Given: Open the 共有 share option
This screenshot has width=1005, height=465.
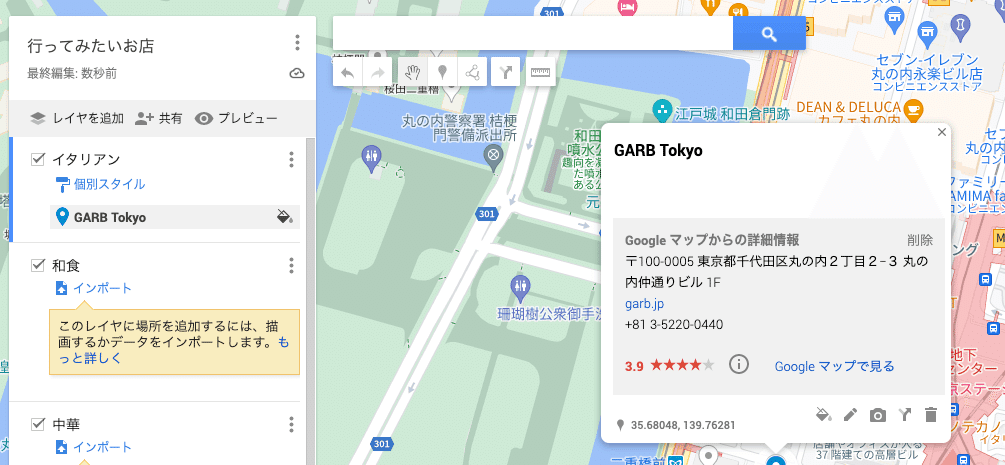Looking at the screenshot, I should pyautogui.click(x=158, y=118).
